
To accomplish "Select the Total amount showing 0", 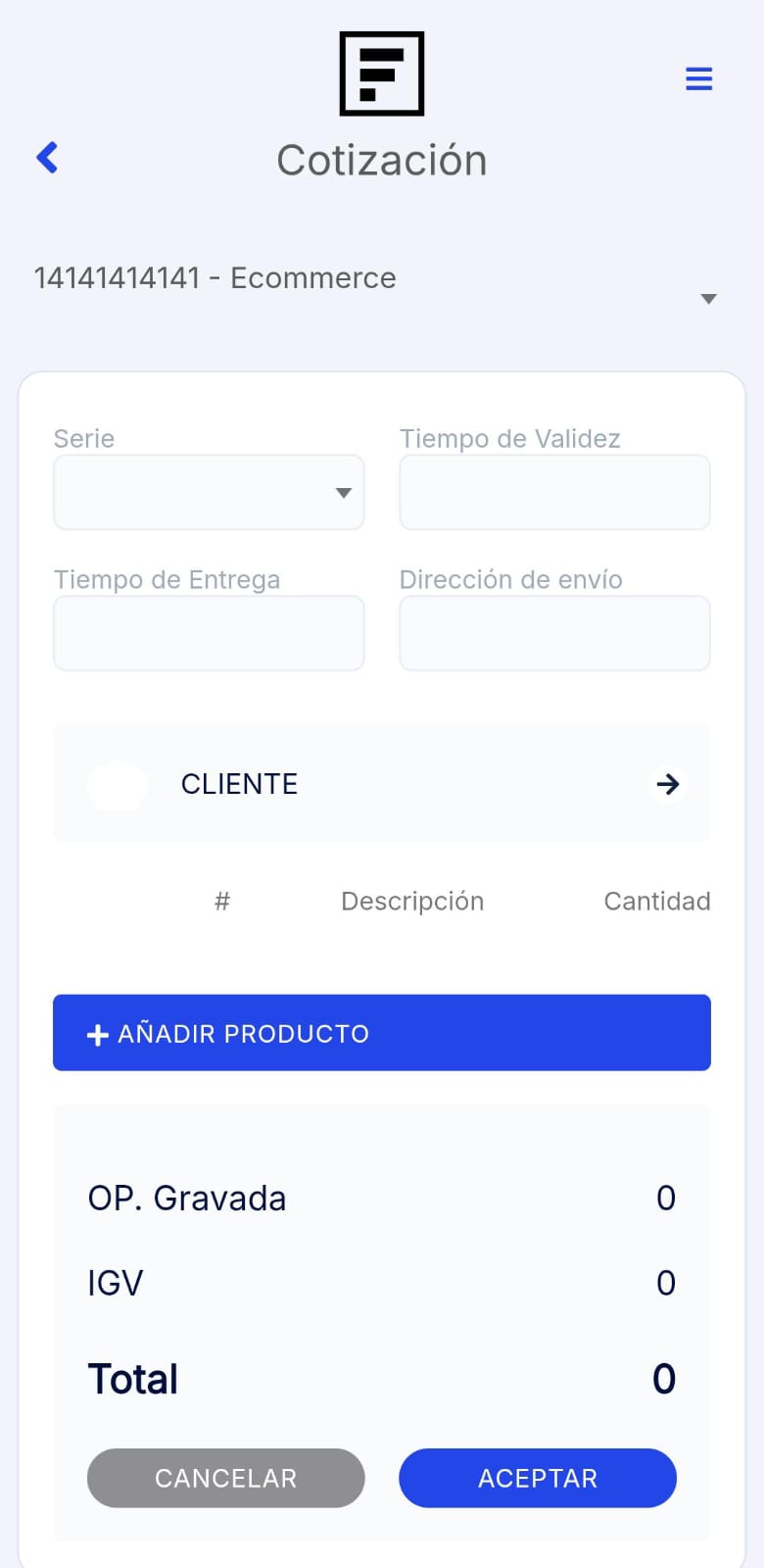I will (665, 1378).
